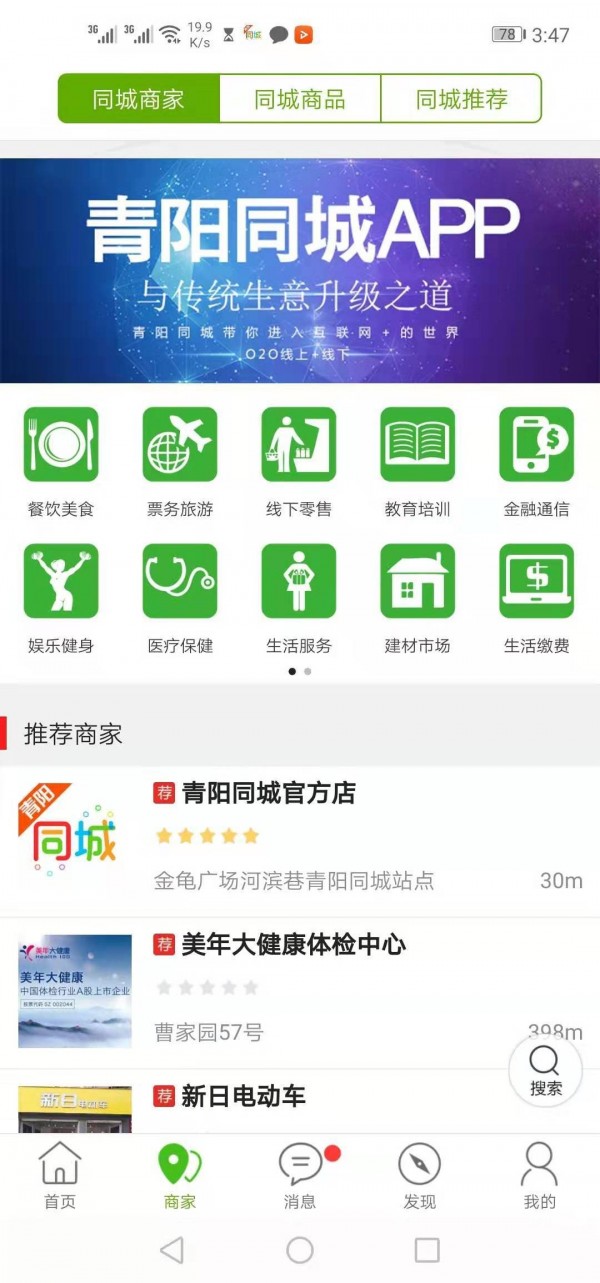600x1283 pixels.
Task: Open the 我的 profile tab
Action: (x=539, y=1175)
